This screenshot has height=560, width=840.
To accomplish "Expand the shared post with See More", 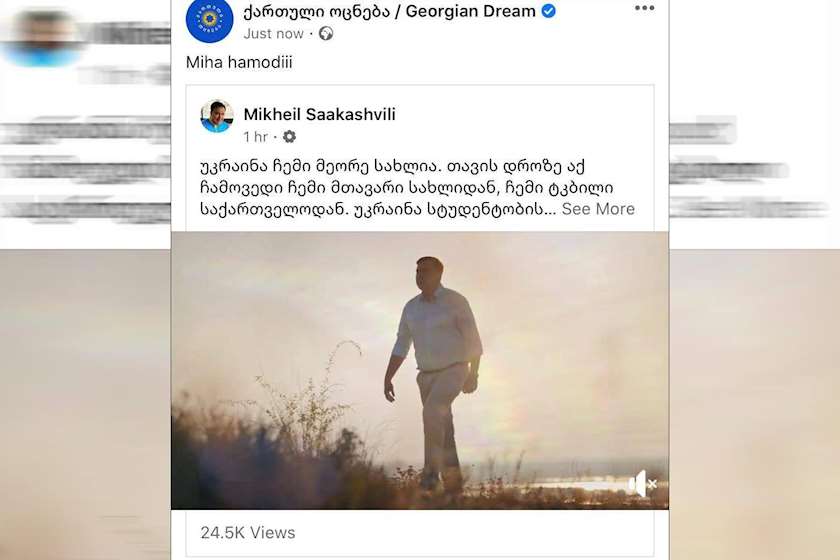I will [598, 209].
